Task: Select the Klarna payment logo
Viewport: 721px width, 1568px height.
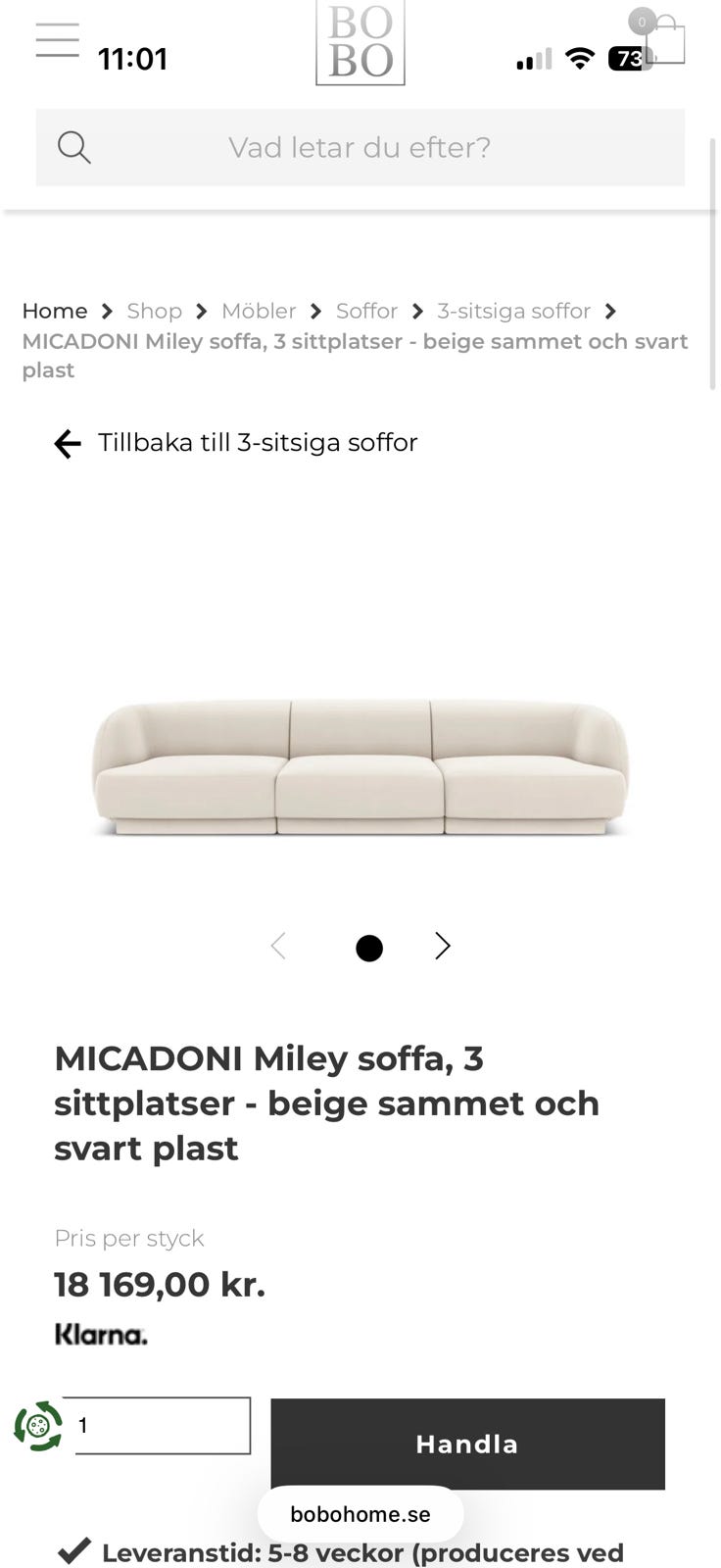Action: [x=100, y=1335]
